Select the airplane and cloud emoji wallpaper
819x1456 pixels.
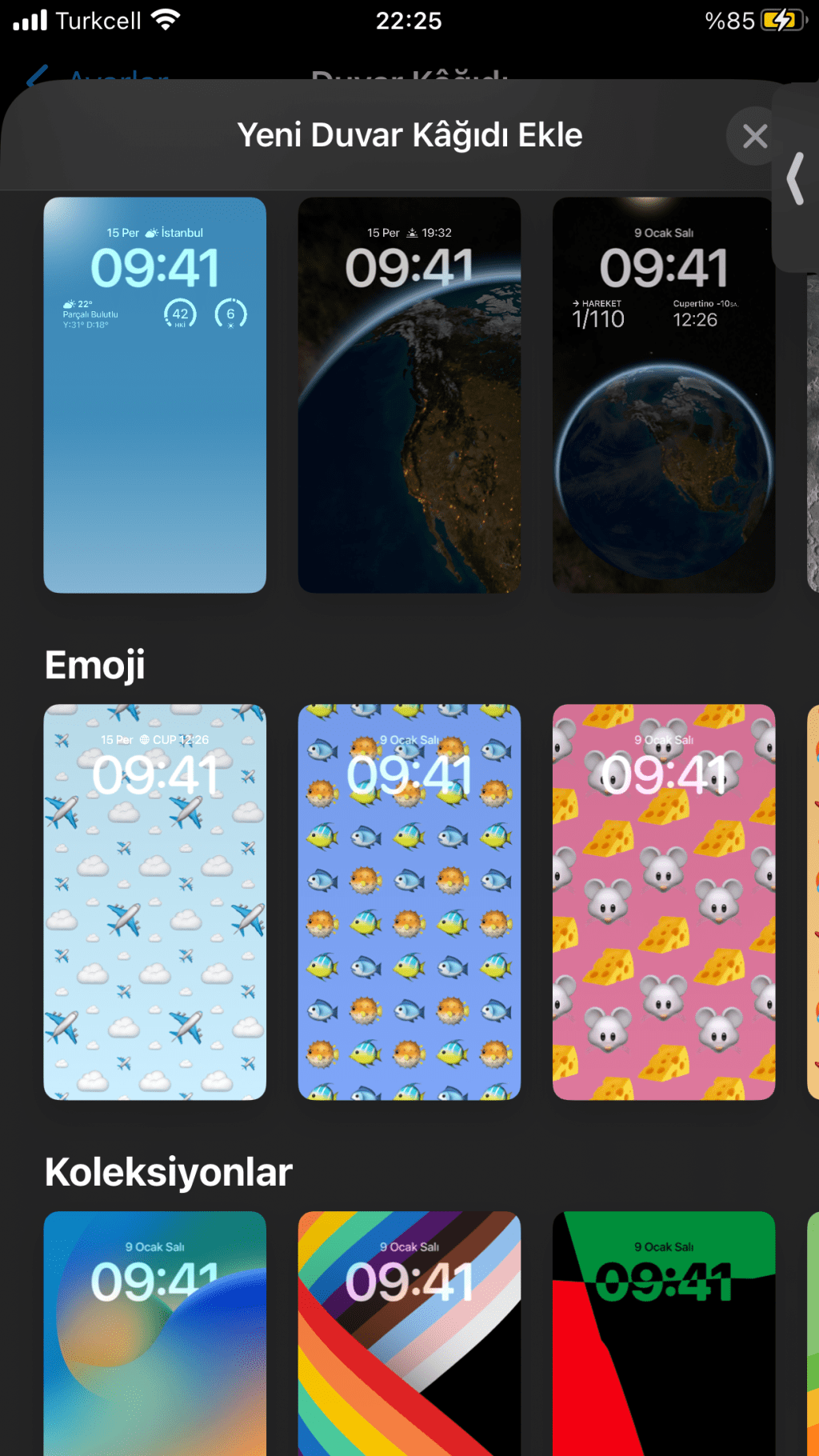pyautogui.click(x=154, y=902)
